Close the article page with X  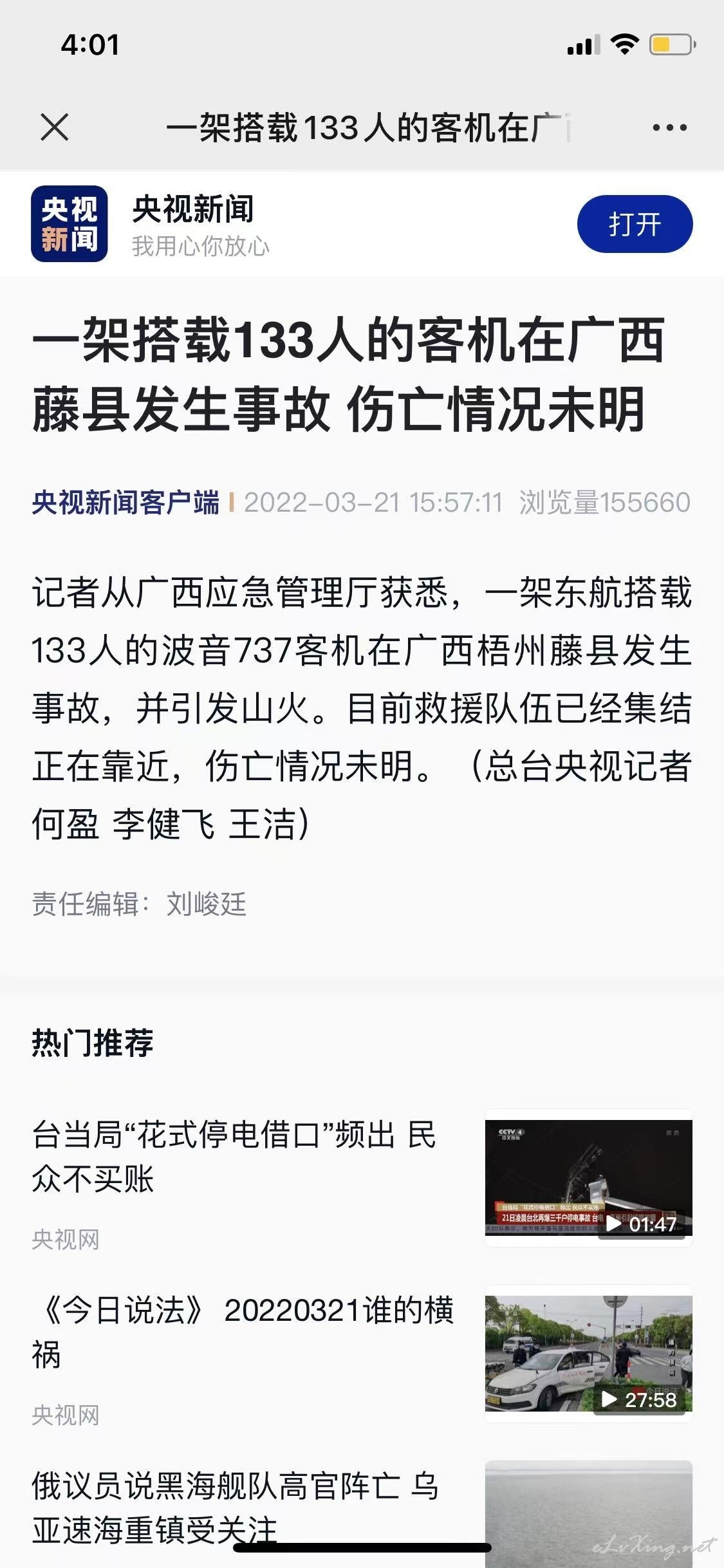click(55, 127)
